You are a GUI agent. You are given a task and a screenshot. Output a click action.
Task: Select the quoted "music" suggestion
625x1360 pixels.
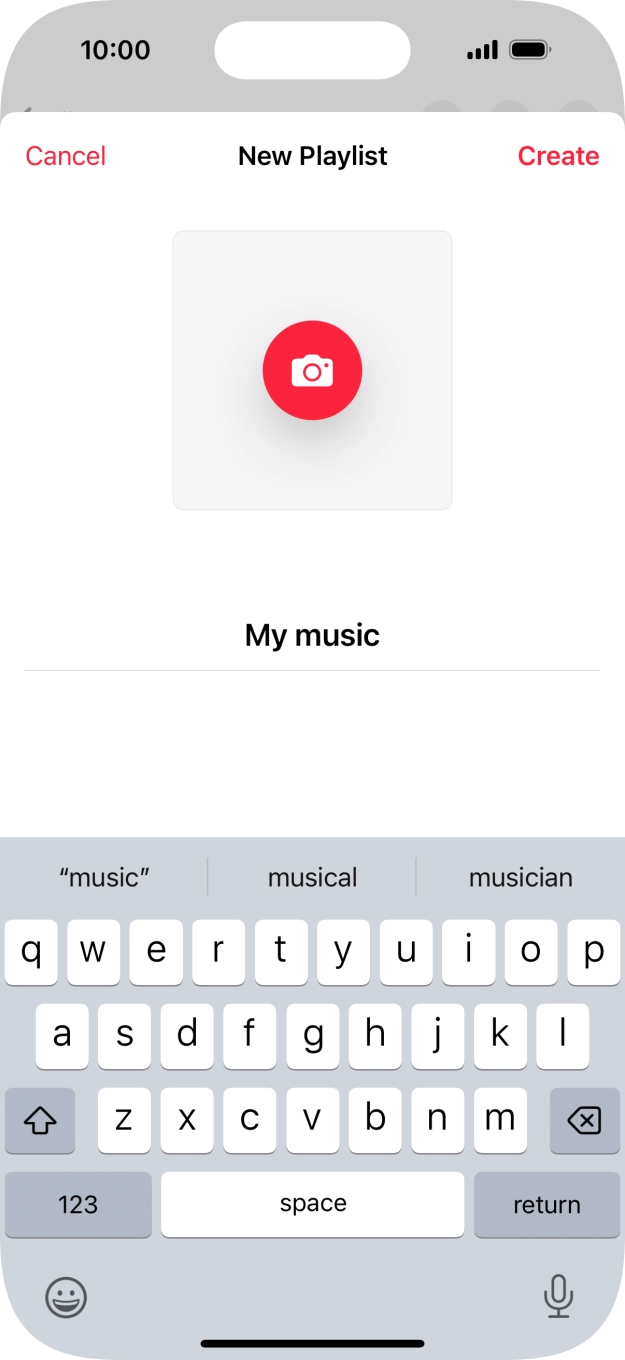[104, 878]
